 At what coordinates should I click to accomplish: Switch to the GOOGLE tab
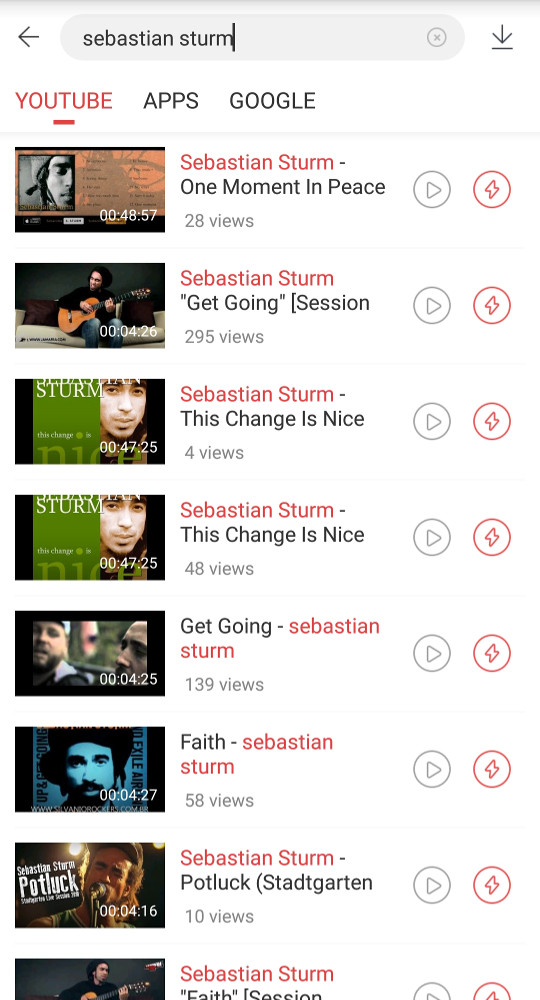click(x=272, y=101)
